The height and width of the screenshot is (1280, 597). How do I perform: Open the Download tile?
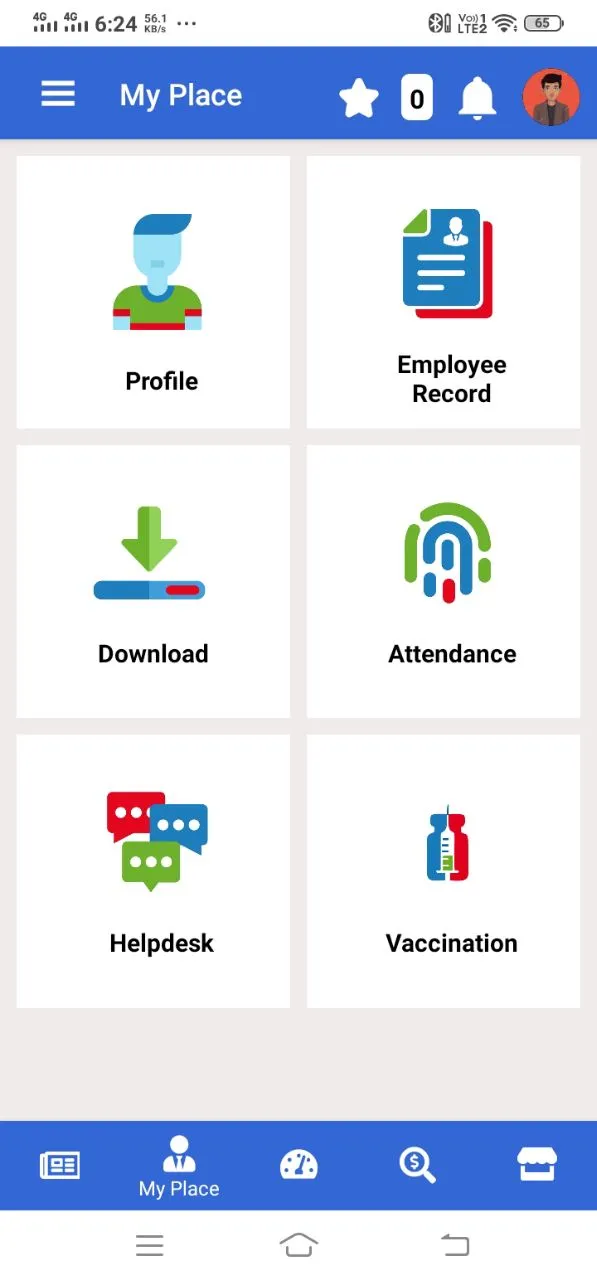point(153,581)
